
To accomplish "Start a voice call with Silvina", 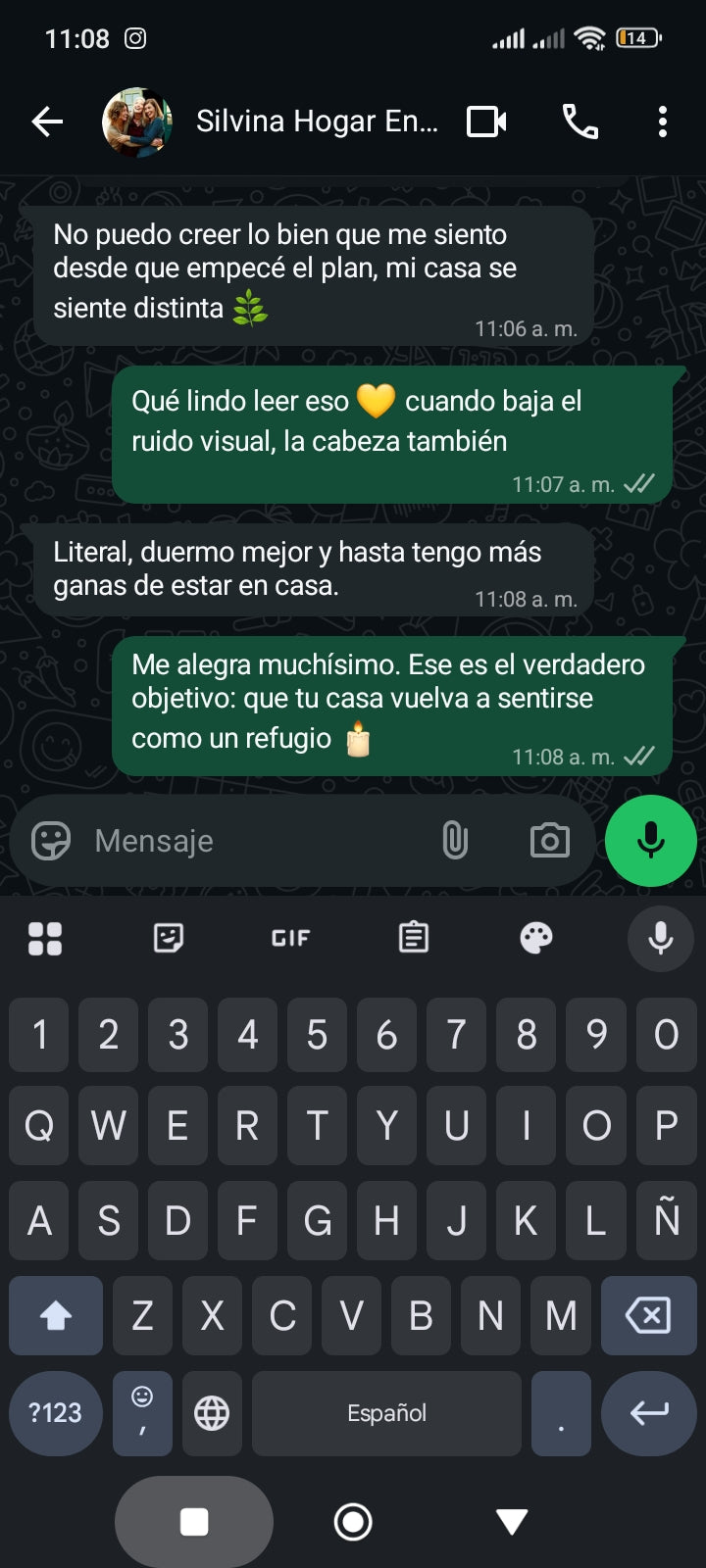I will pos(580,122).
